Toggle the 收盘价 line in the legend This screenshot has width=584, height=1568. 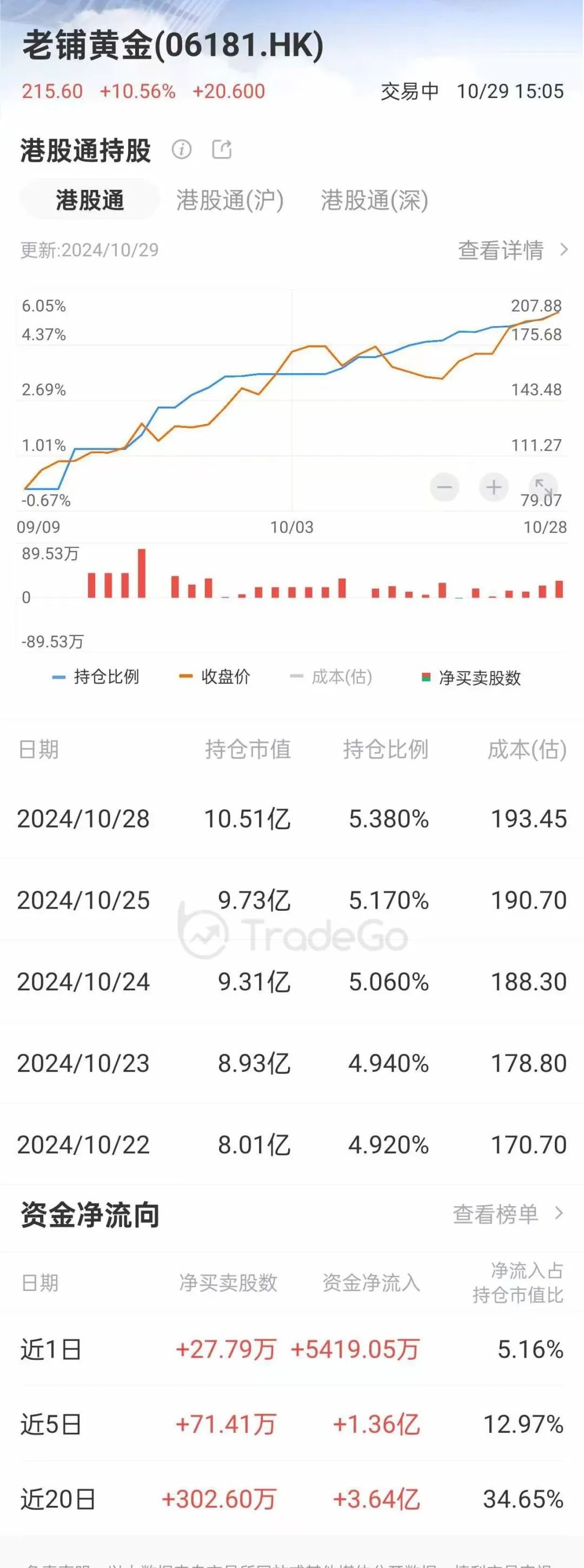(215, 677)
